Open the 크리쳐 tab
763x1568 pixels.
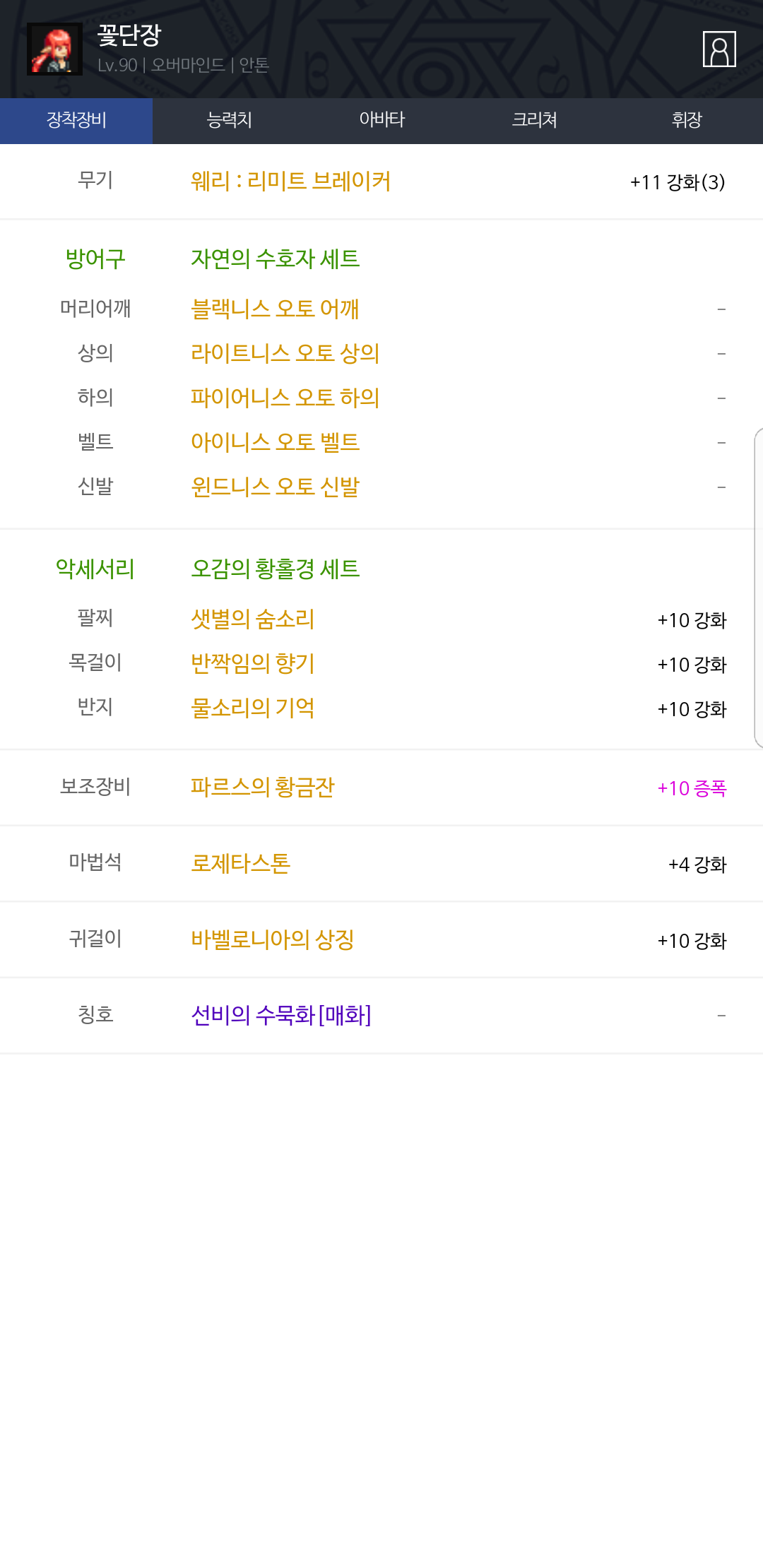534,121
